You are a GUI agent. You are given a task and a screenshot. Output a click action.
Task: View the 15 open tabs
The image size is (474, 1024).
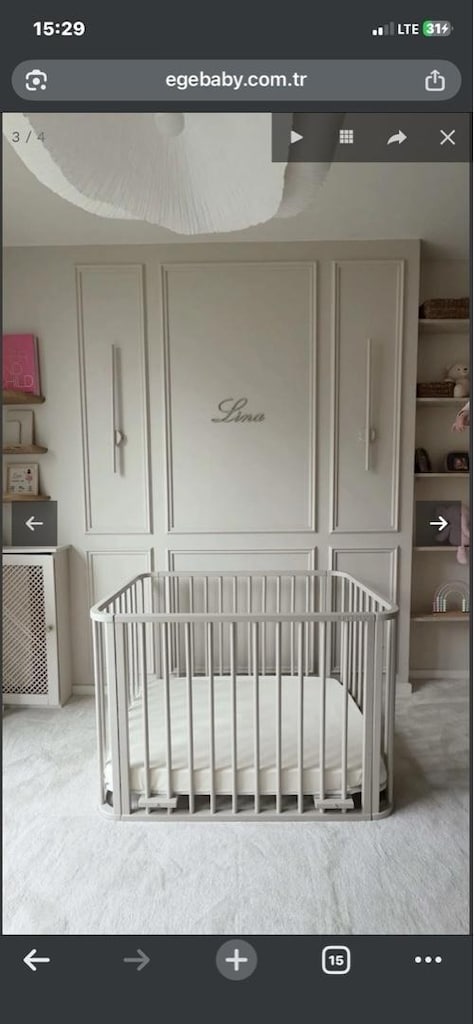[x=335, y=960]
